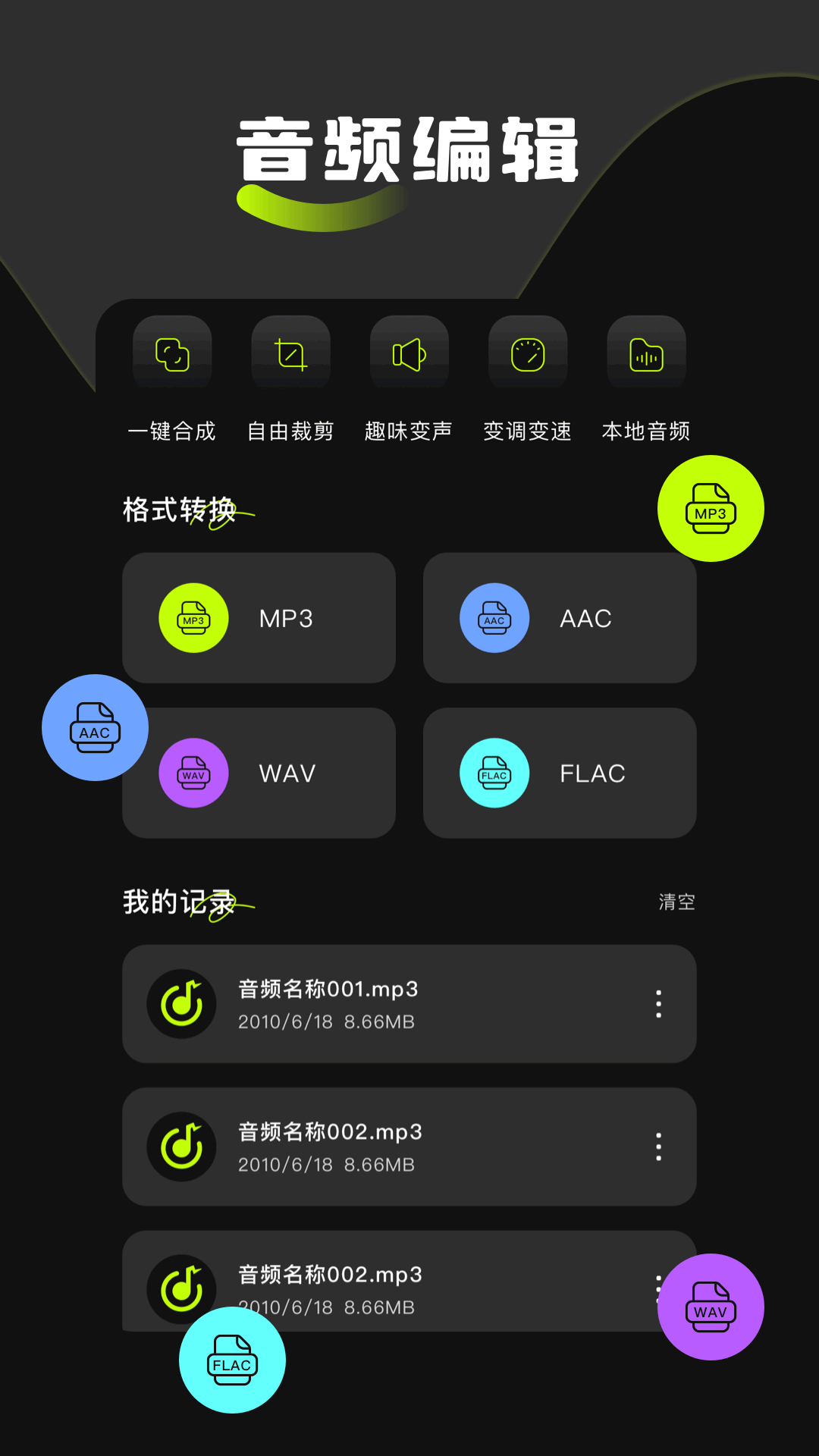Click the floating MP3 badge
This screenshot has height=1456, width=819.
[711, 510]
